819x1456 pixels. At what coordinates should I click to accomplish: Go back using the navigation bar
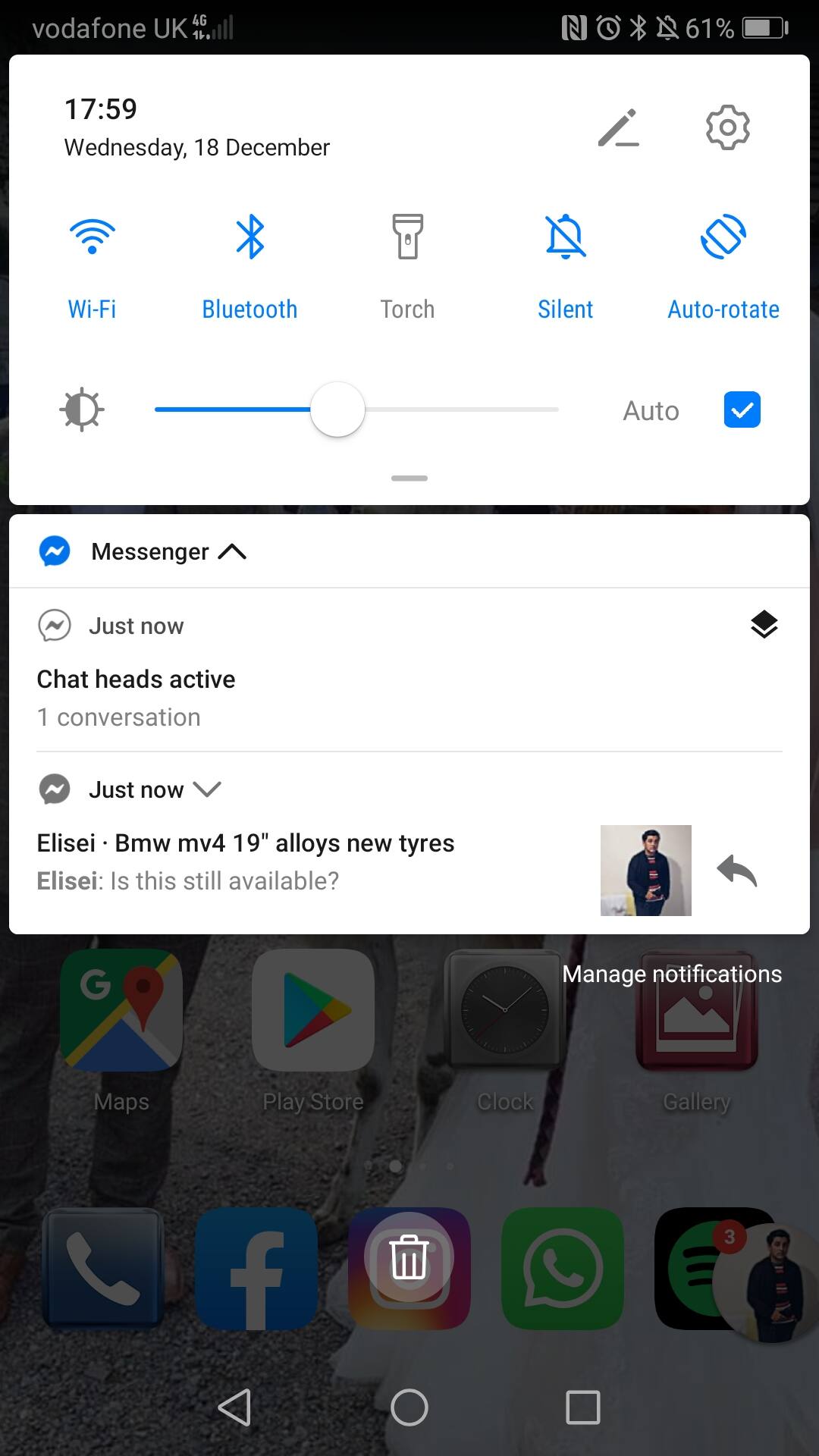[x=235, y=1407]
